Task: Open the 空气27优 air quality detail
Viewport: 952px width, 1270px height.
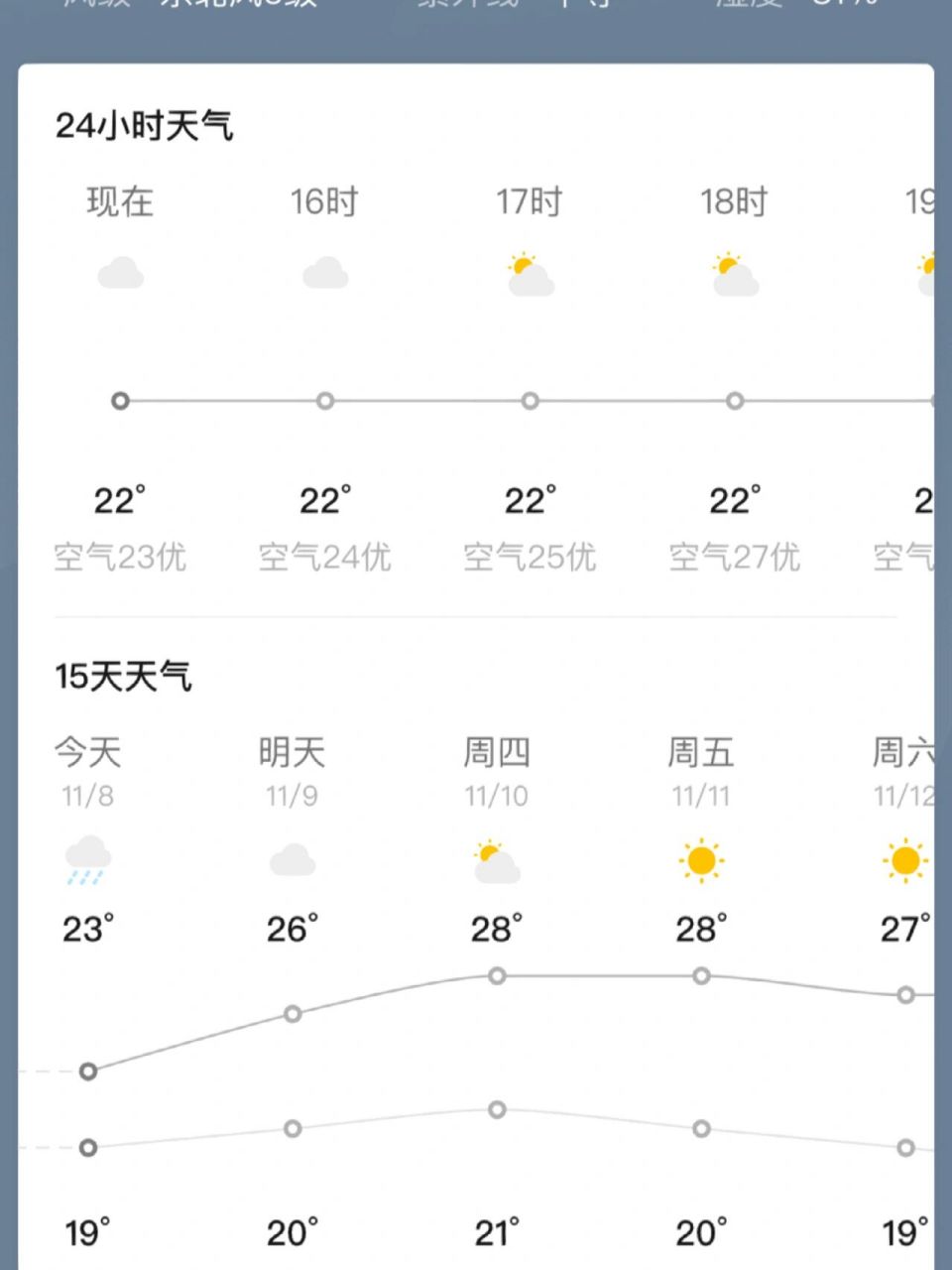Action: coord(734,558)
